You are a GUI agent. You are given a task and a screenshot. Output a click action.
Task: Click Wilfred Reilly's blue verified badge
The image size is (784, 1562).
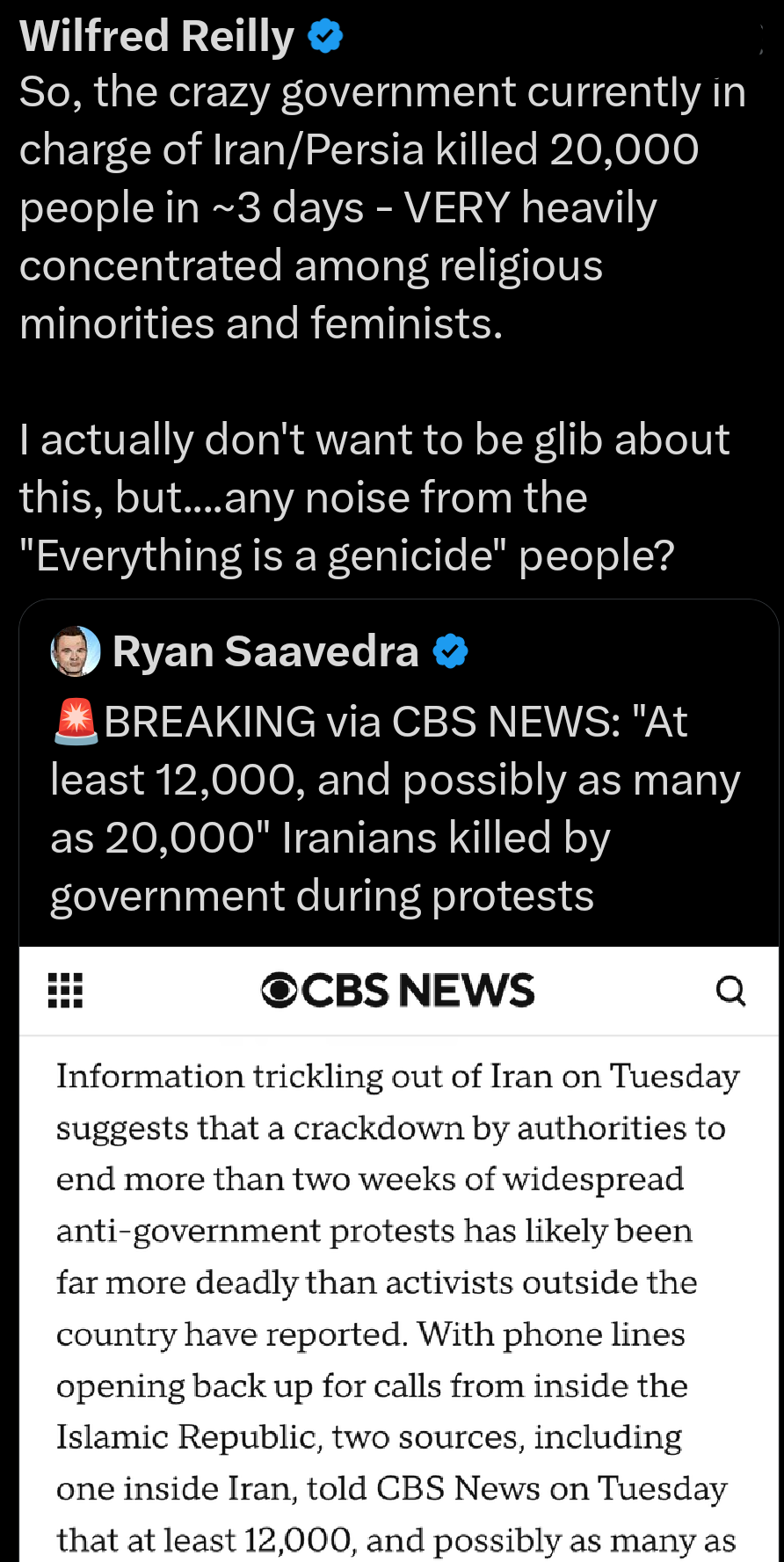323,35
